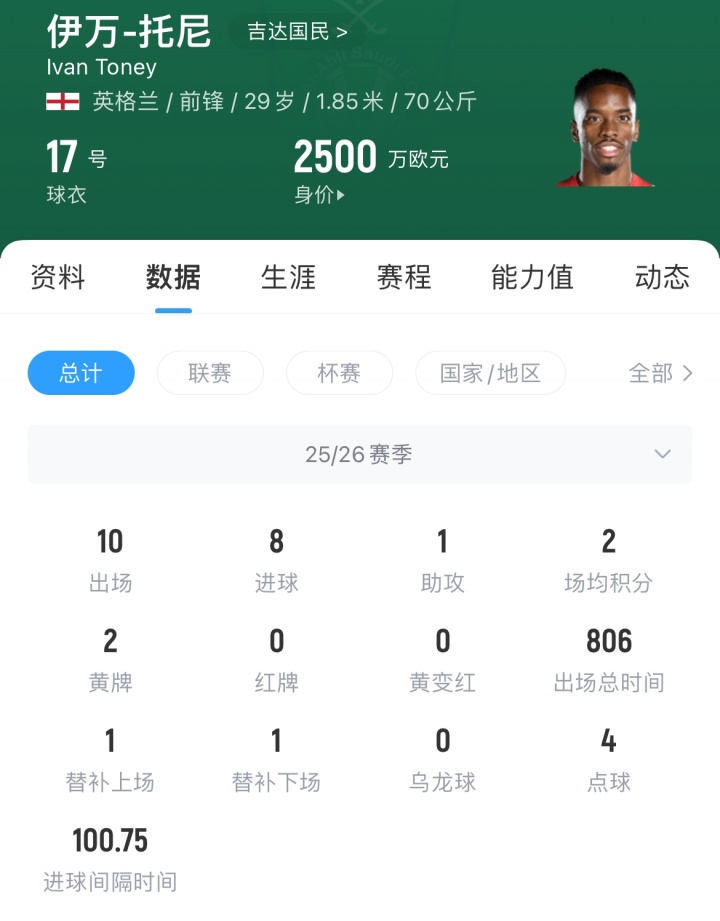The image size is (720, 921).
Task: Select the 总计 filter chip
Action: click(81, 373)
